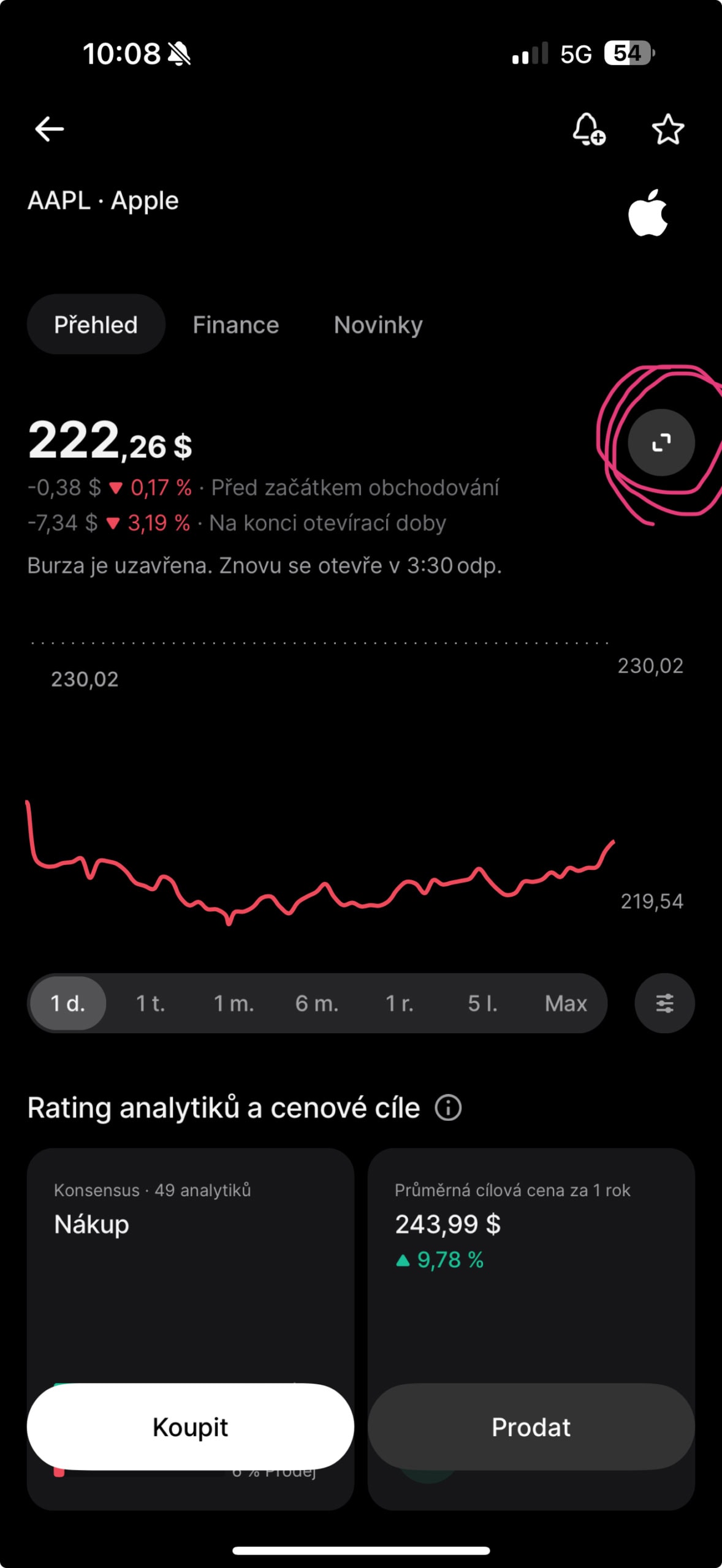Open chart settings sliders

(664, 1003)
